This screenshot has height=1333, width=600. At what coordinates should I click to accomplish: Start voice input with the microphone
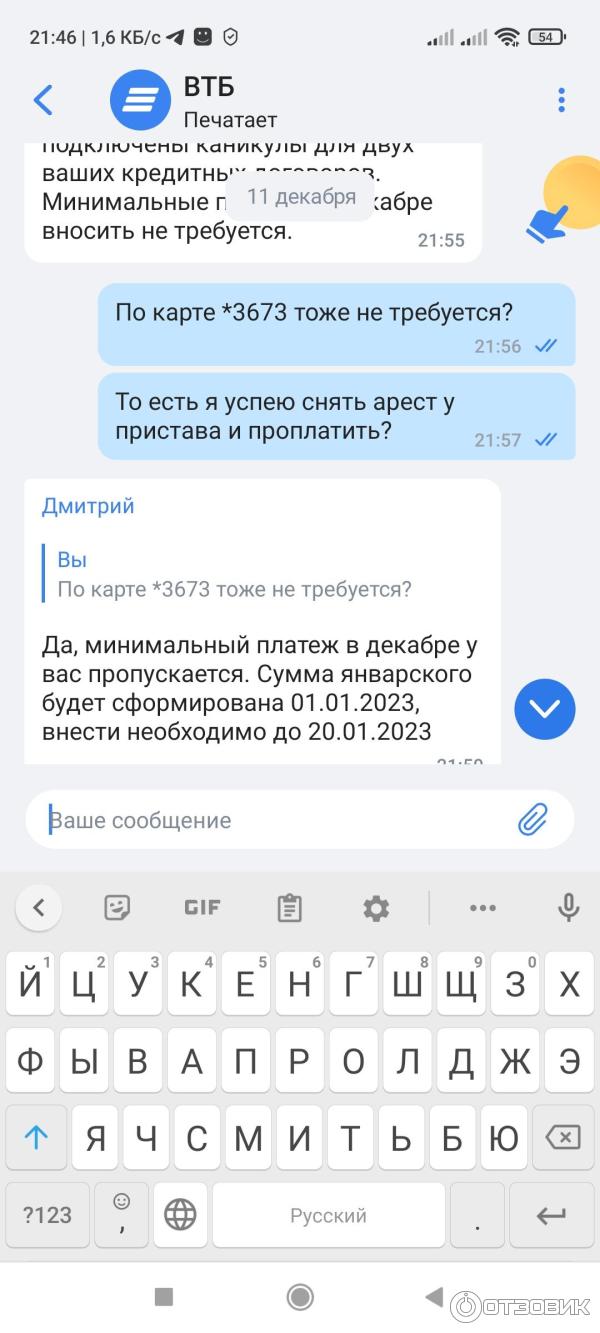tap(568, 908)
